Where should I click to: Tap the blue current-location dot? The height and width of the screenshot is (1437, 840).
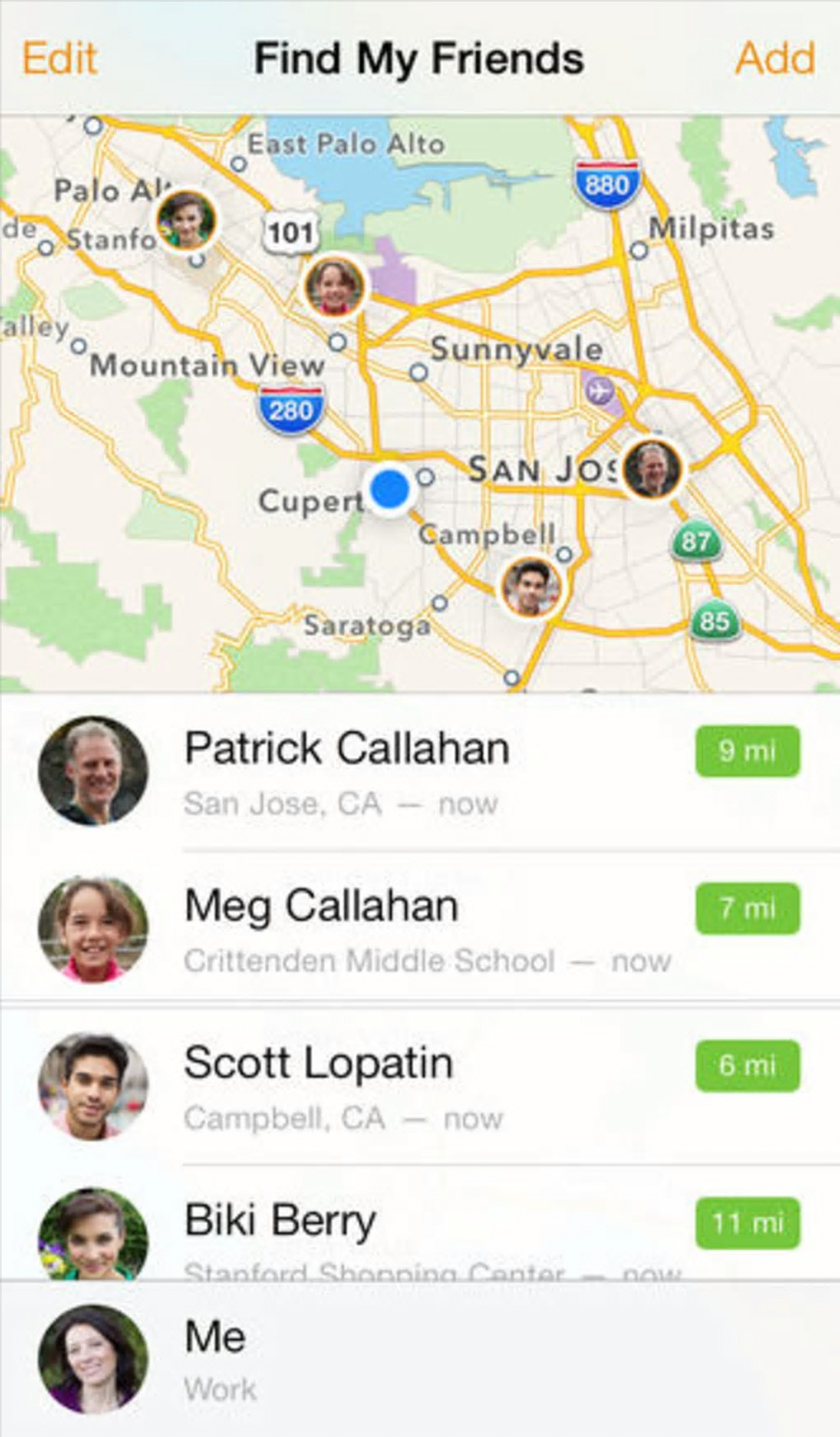pos(390,488)
